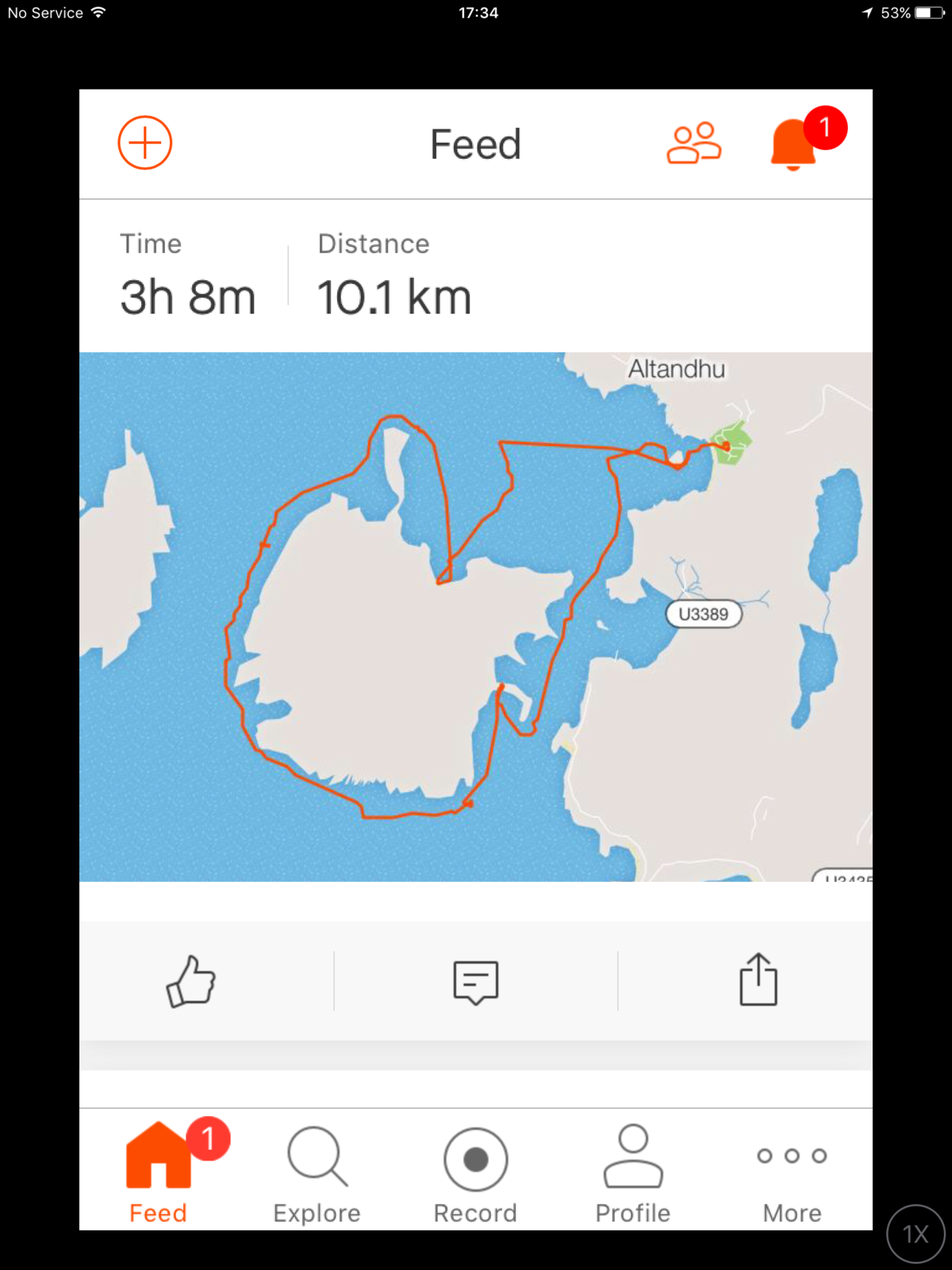The width and height of the screenshot is (952, 1270).
Task: Open the find friends icon
Action: [x=693, y=144]
